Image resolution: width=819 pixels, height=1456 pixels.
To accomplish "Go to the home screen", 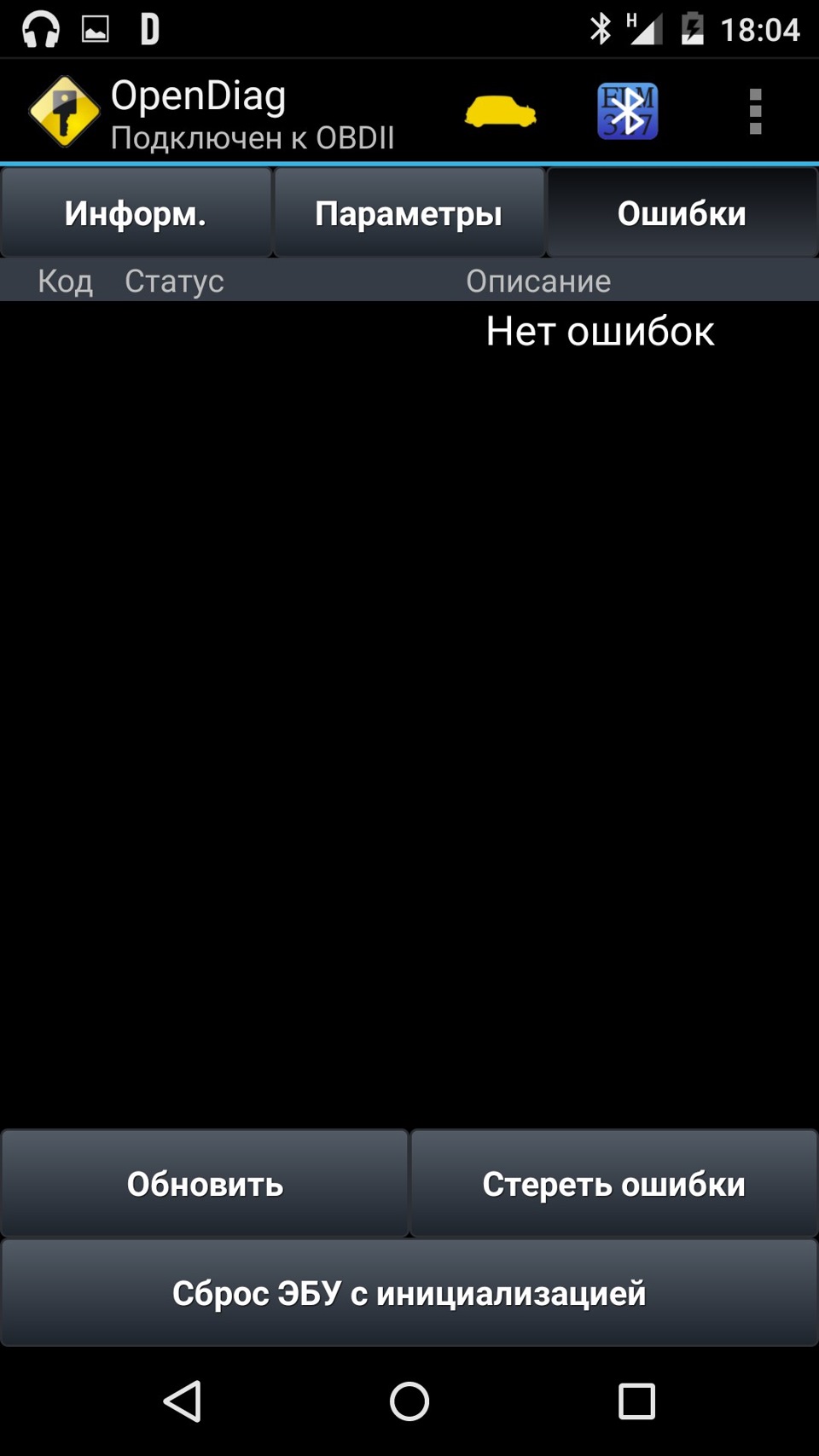I will pyautogui.click(x=409, y=1401).
